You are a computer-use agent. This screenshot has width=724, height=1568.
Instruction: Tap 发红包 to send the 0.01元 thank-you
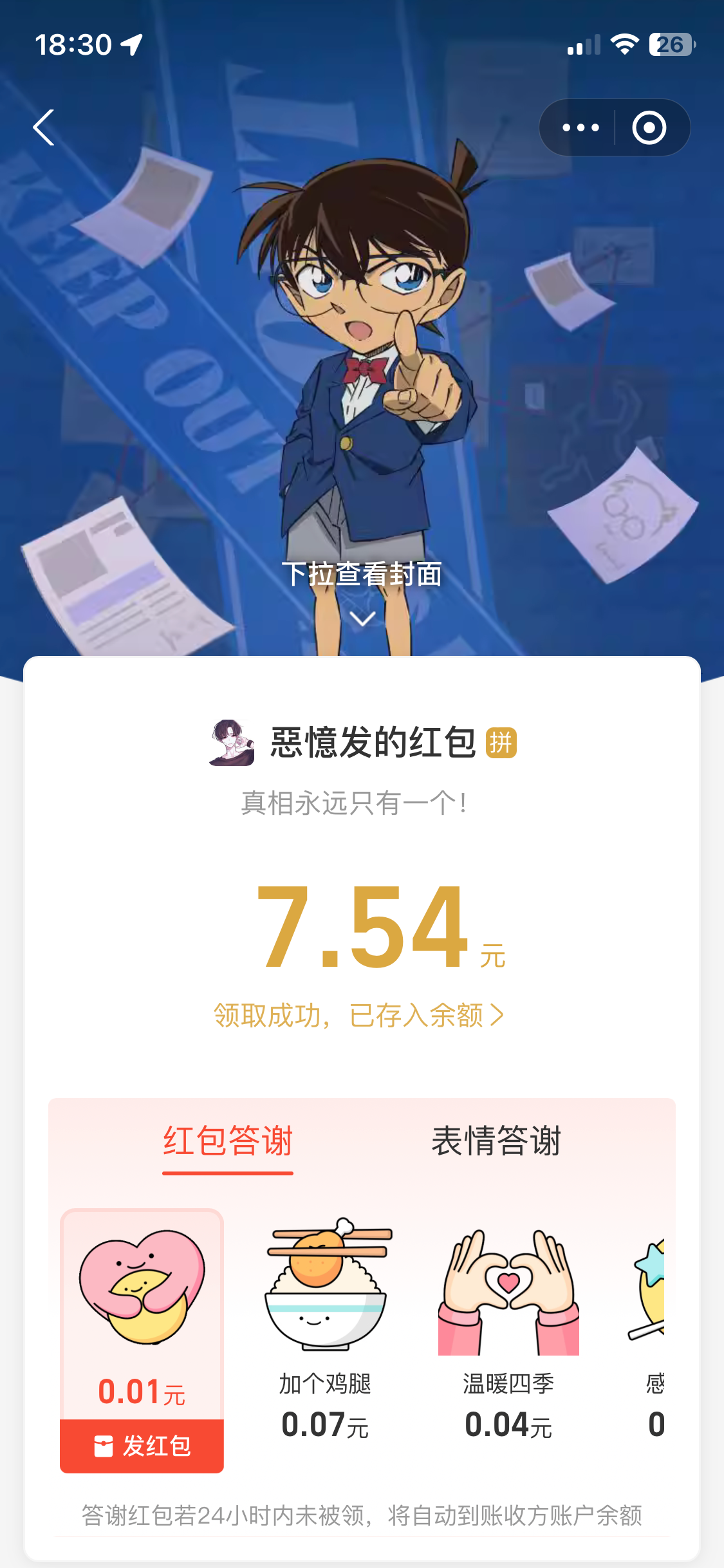pyautogui.click(x=142, y=1446)
